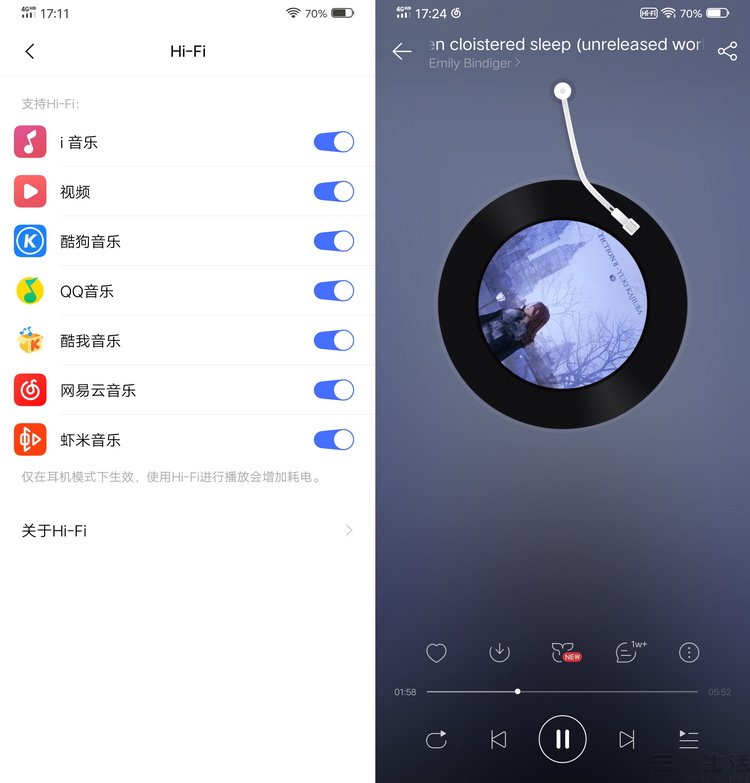Share the playing song
This screenshot has width=750, height=783.
click(727, 51)
